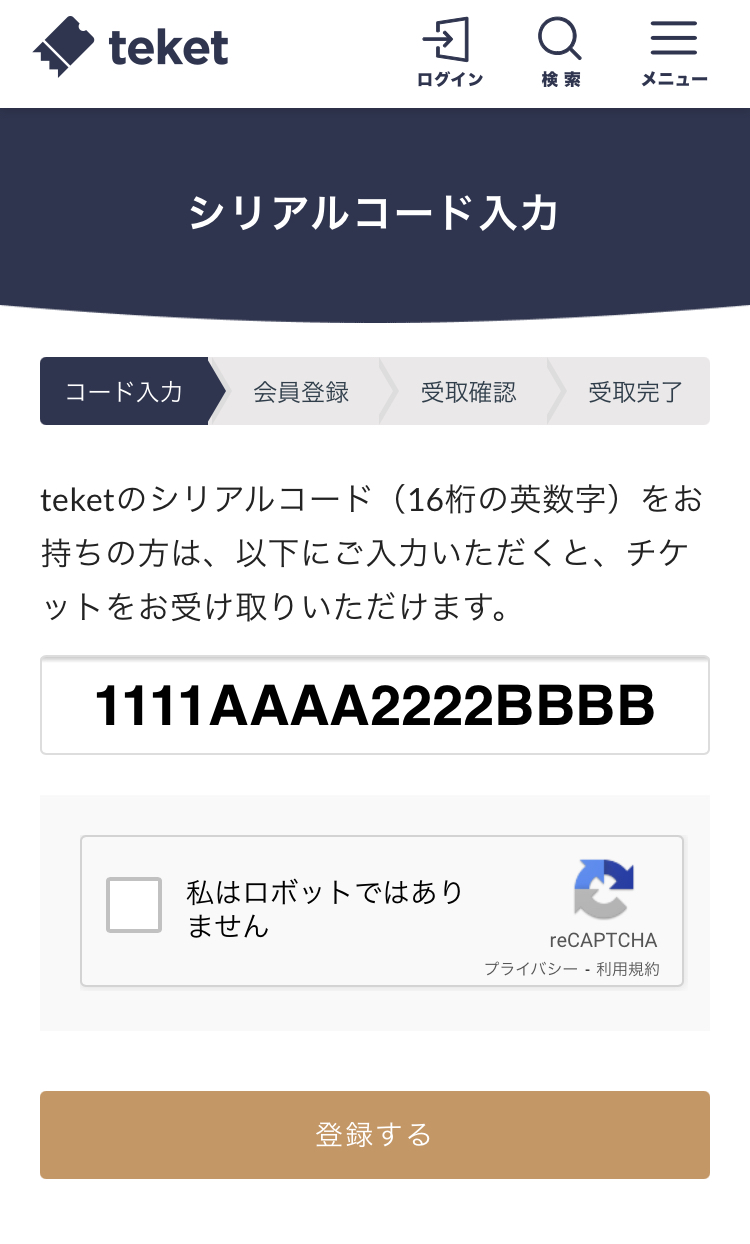The width and height of the screenshot is (750, 1244).
Task: Check the 私はロボットではありません checkbox
Action: 134,905
